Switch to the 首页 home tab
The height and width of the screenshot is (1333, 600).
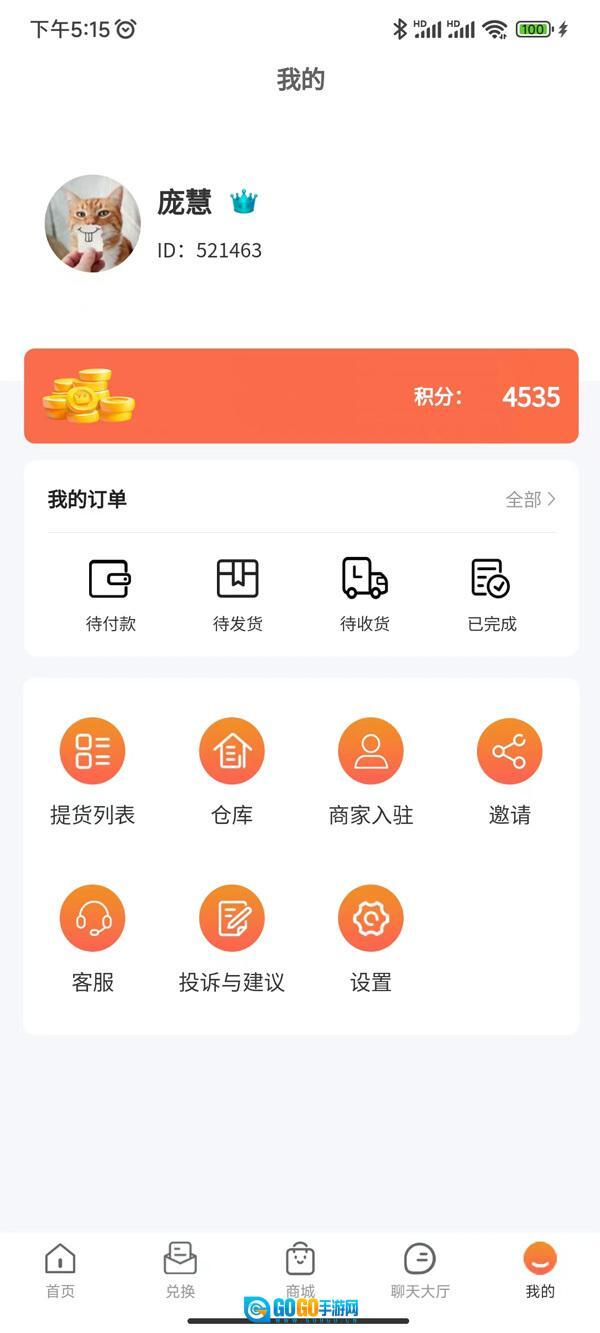[60, 1270]
